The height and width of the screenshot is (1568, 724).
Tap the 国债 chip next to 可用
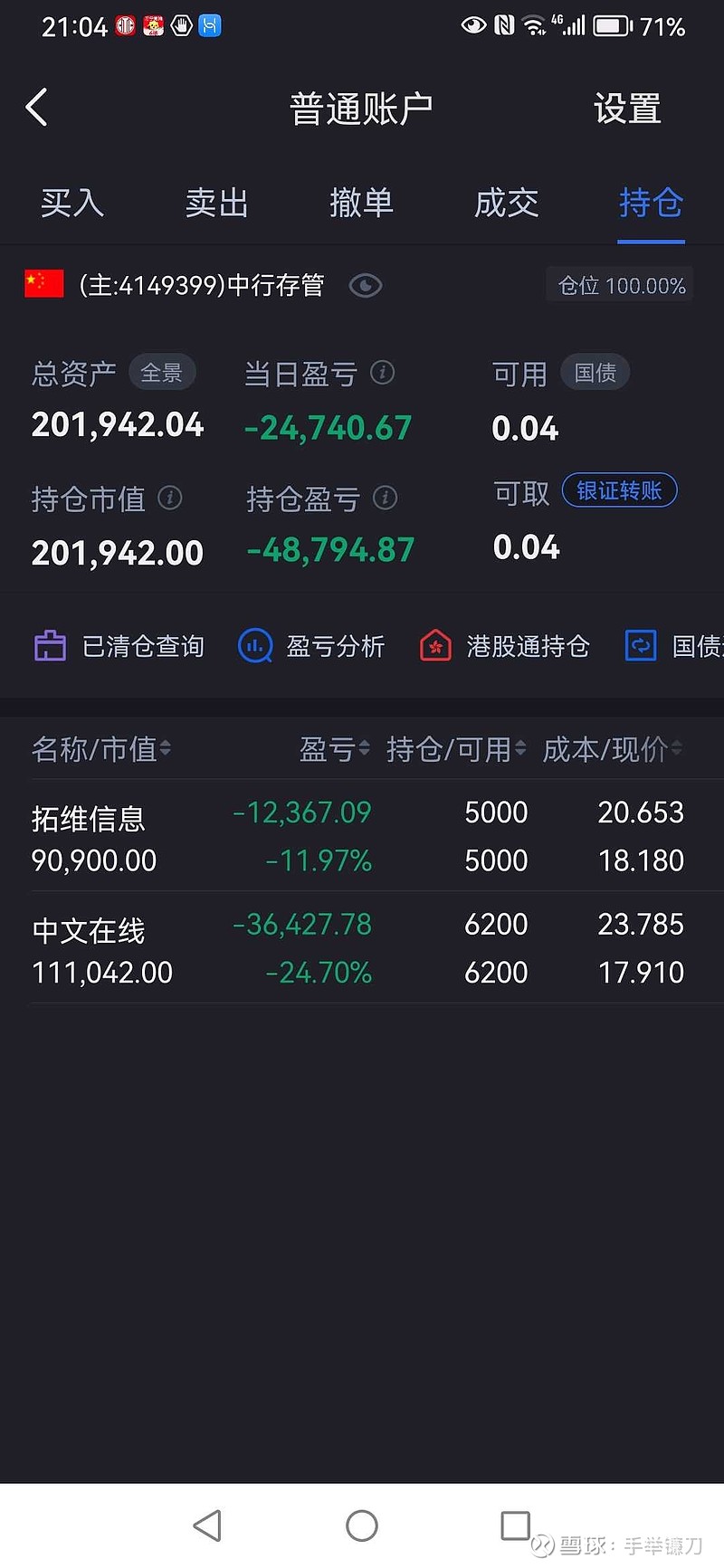coord(595,373)
